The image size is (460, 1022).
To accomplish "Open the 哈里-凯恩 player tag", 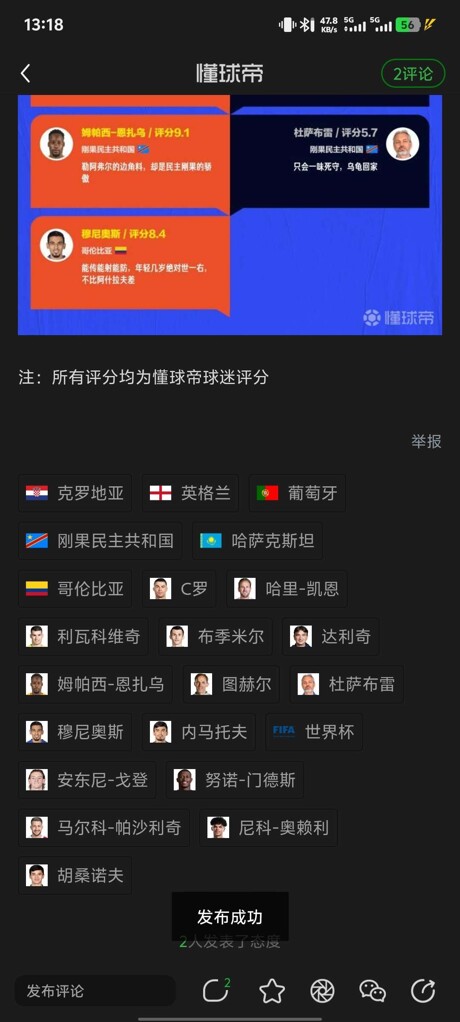I will pyautogui.click(x=287, y=589).
